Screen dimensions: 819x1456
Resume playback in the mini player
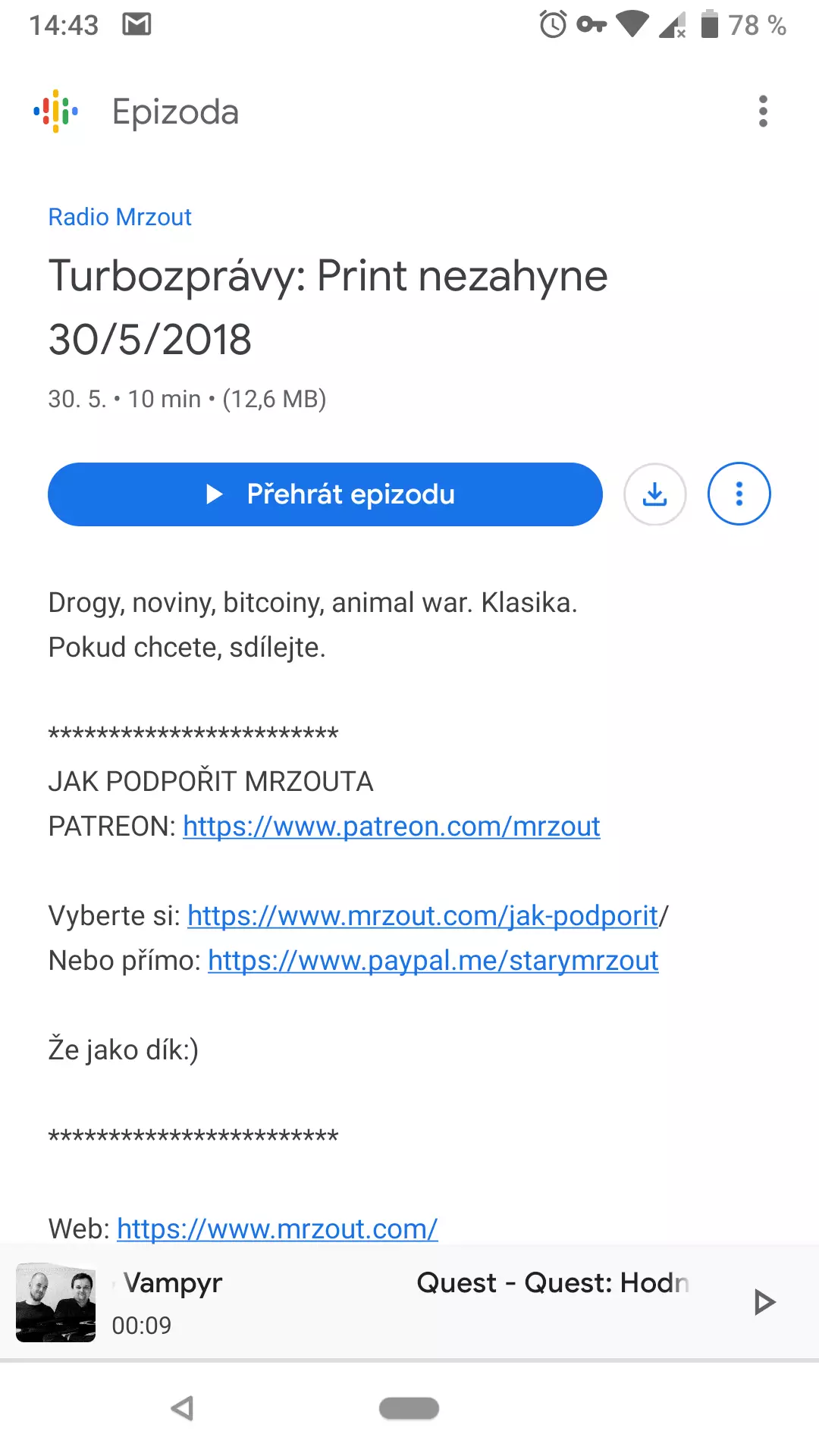(x=764, y=1302)
